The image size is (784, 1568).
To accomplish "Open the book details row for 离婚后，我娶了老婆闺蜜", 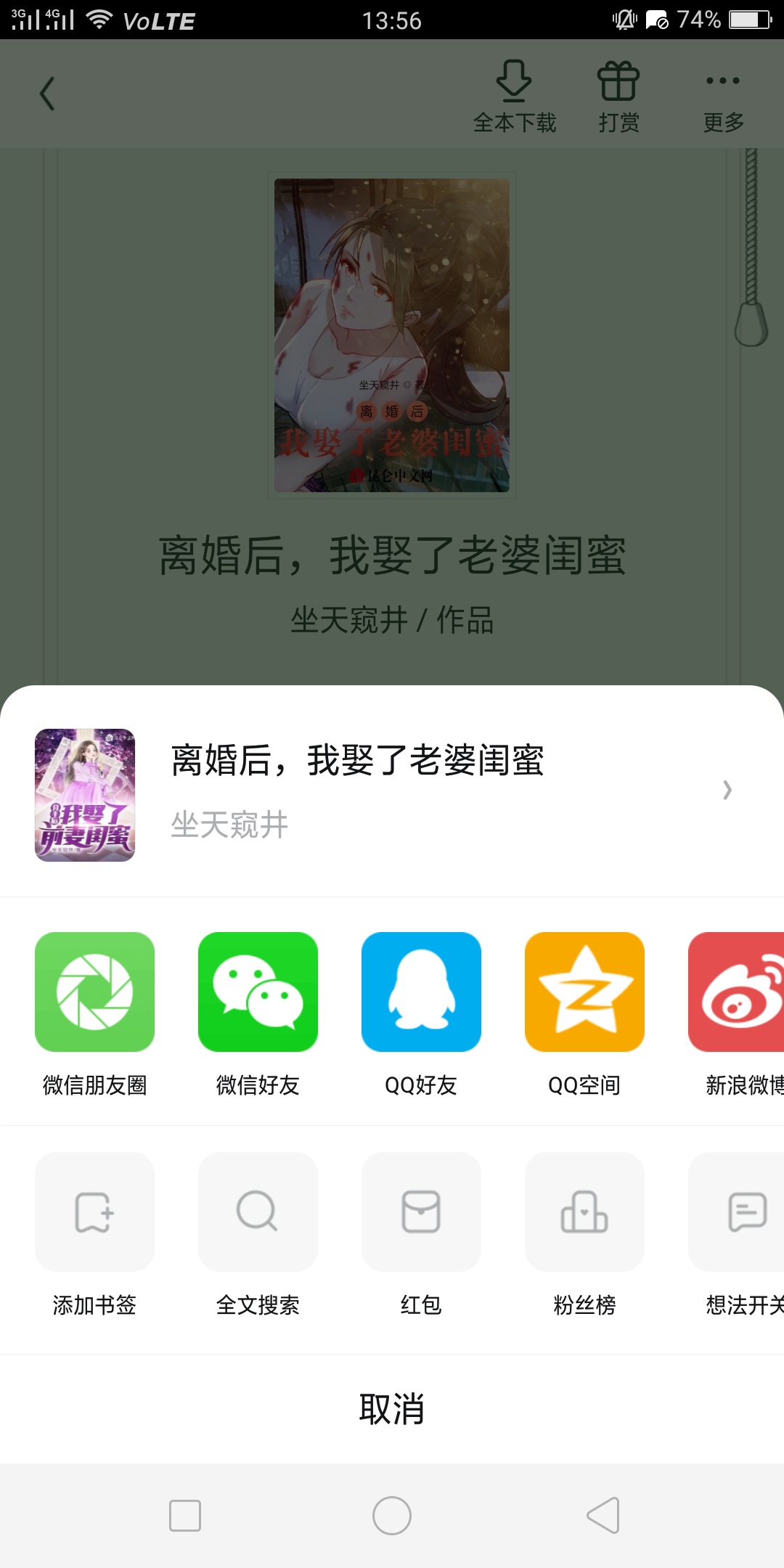I will [392, 791].
